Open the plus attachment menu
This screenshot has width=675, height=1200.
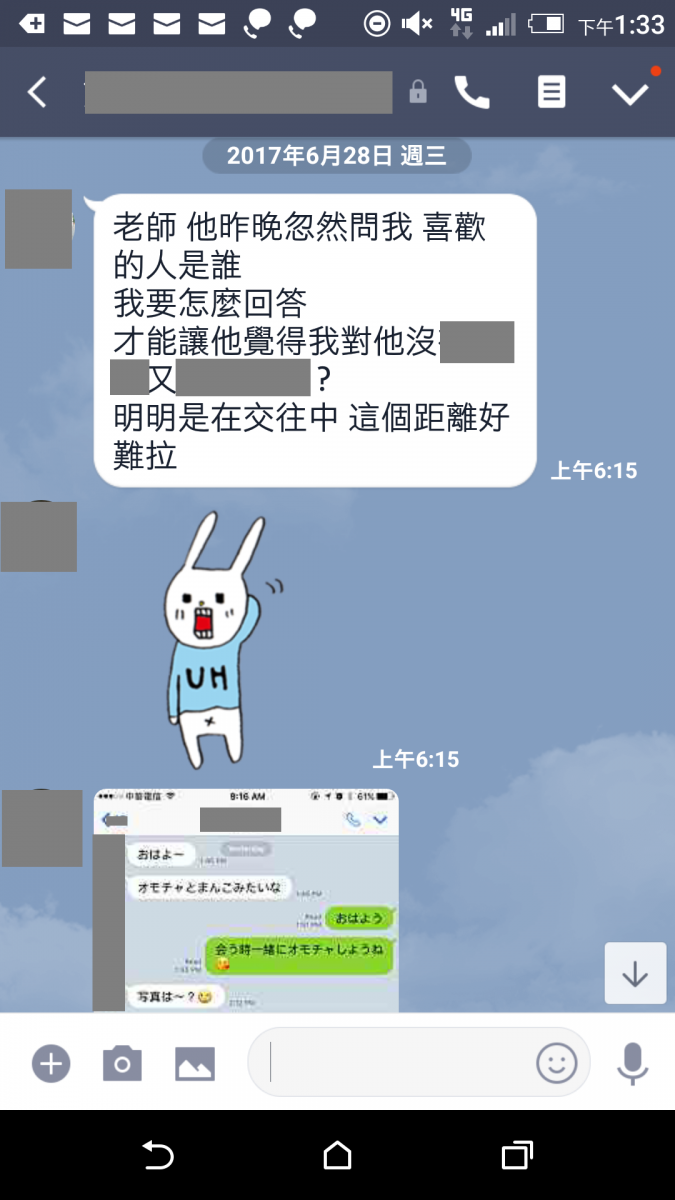point(51,1063)
